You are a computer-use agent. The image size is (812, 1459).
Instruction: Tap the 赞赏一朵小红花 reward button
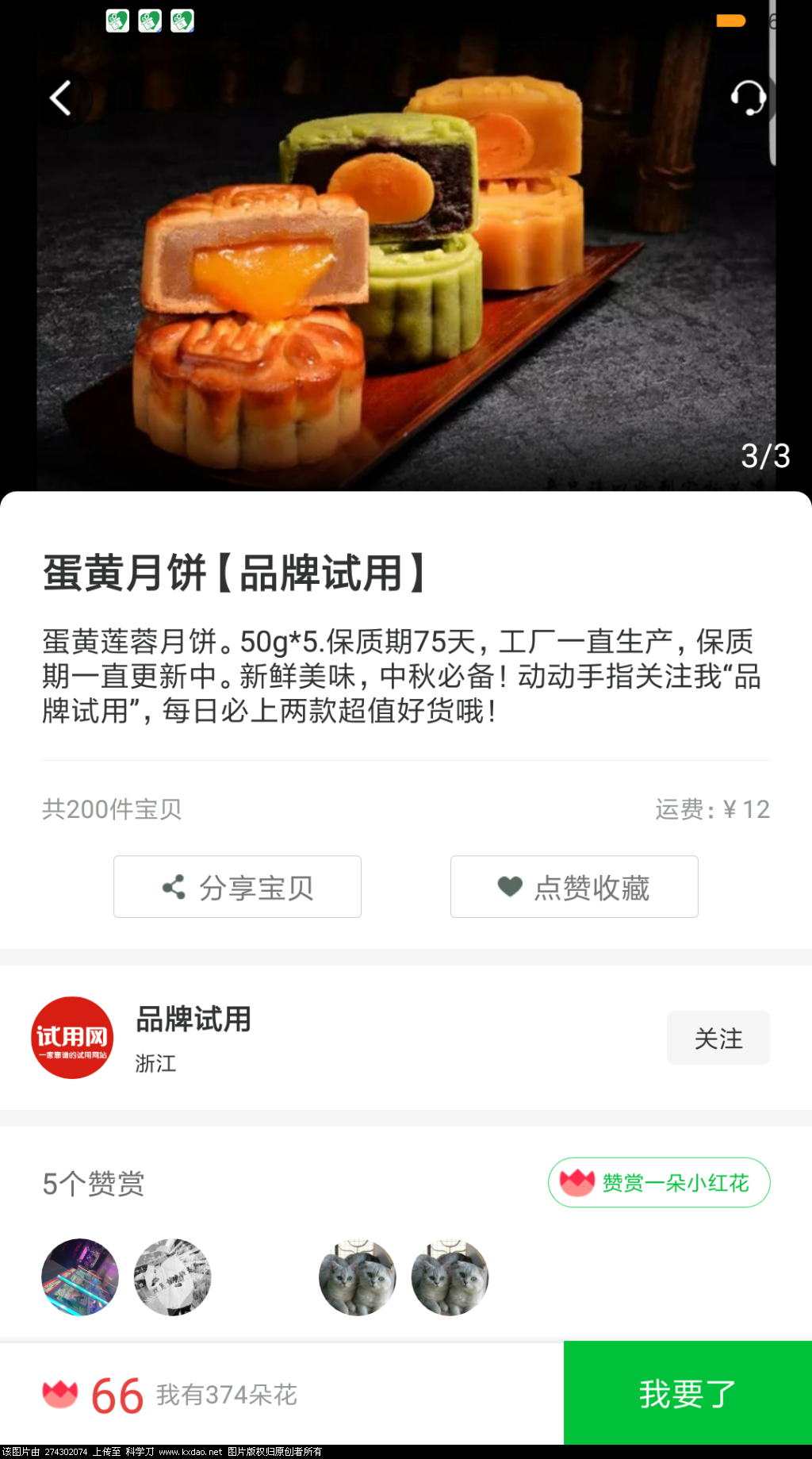[659, 1182]
